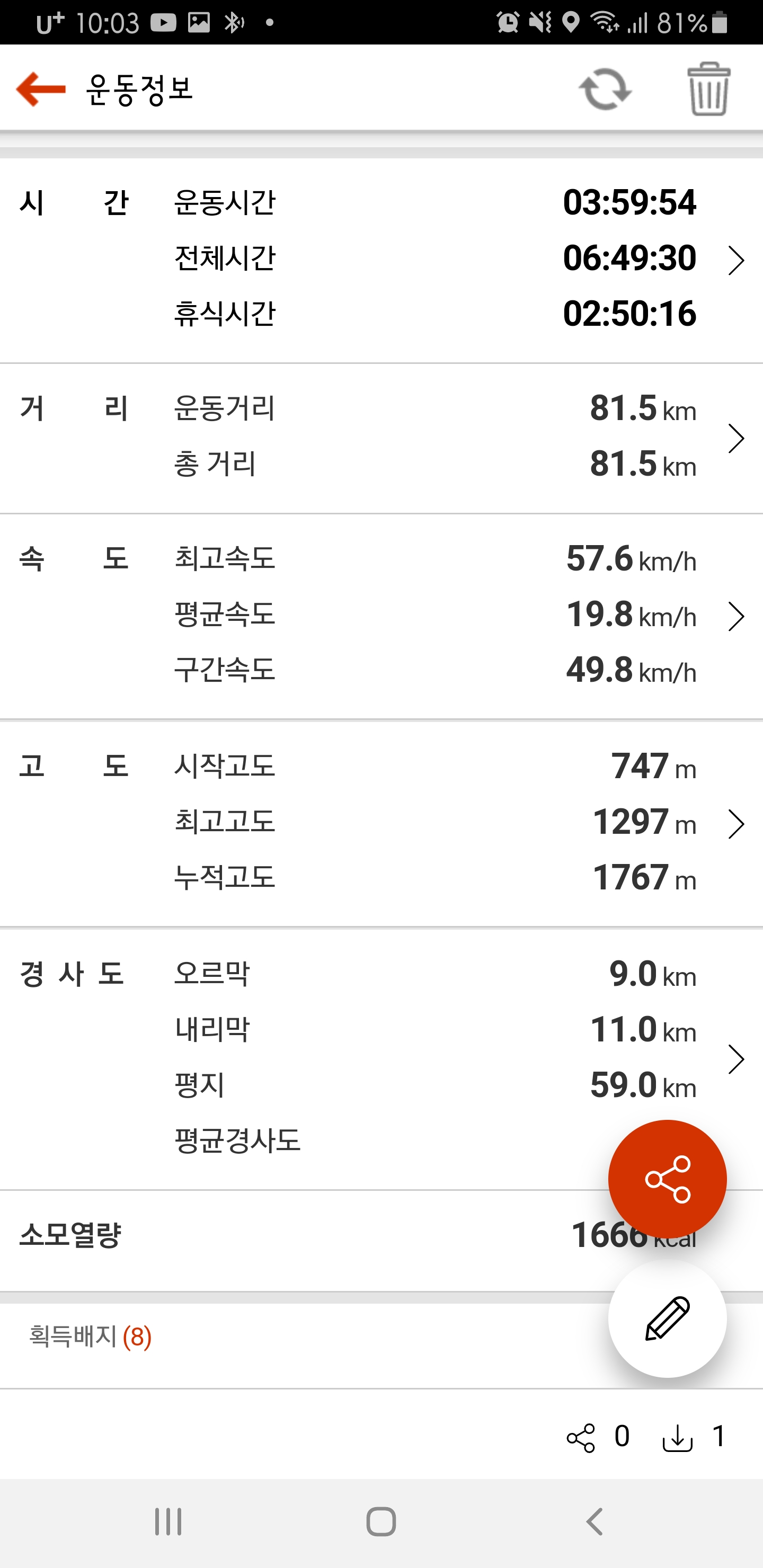Expand the 거리 distance section

tap(735, 438)
